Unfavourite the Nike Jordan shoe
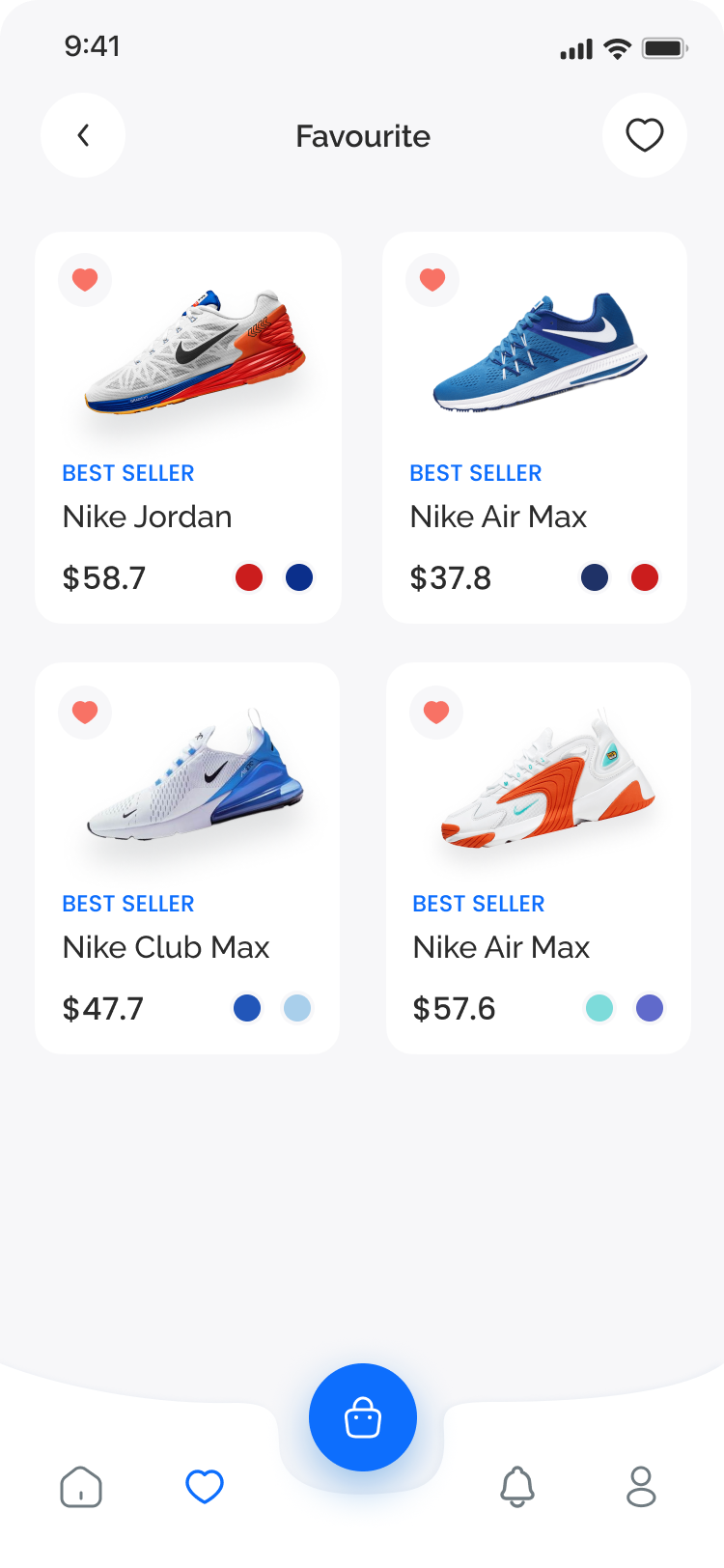 tap(85, 280)
